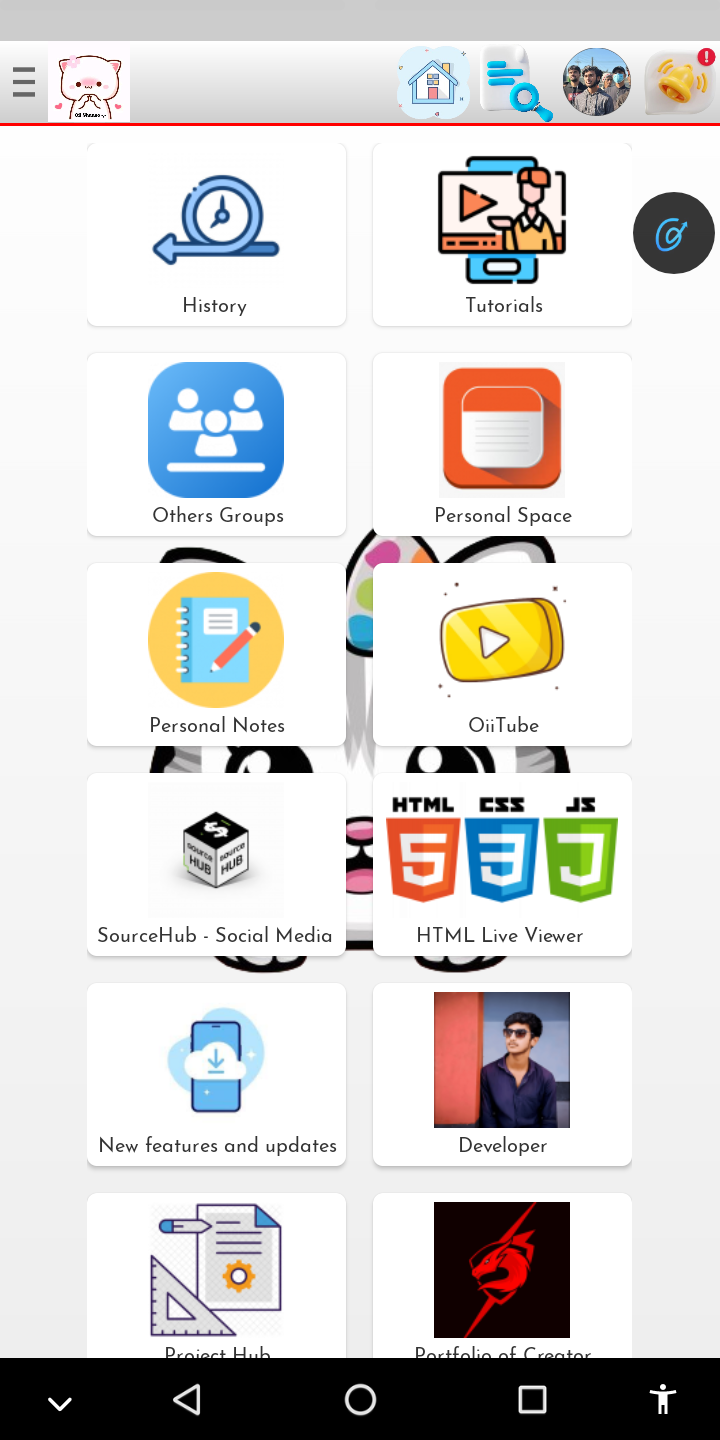The image size is (720, 1440).
Task: Launch OiiTube
Action: click(x=502, y=655)
